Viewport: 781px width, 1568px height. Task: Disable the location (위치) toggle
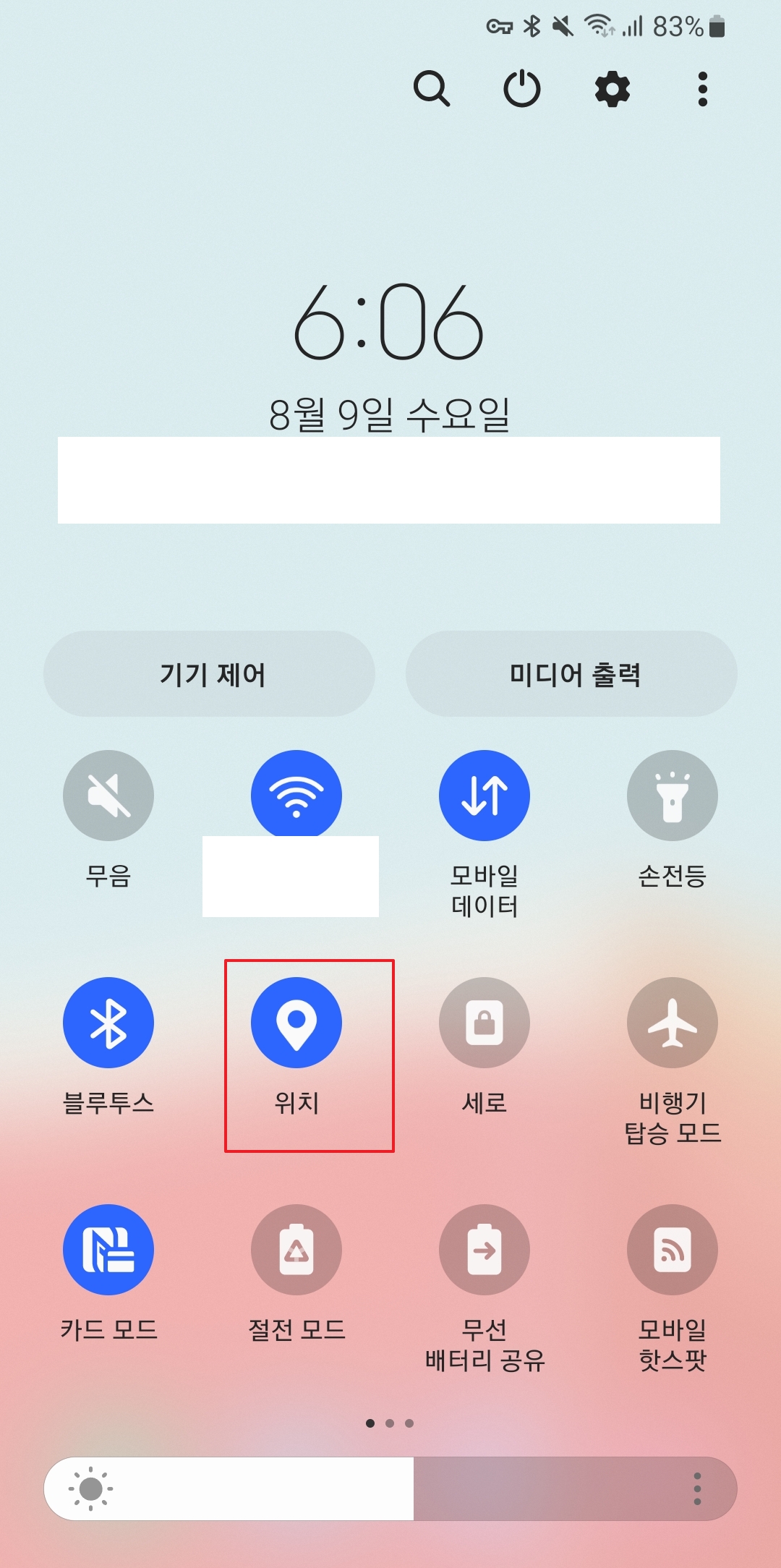coord(296,1022)
